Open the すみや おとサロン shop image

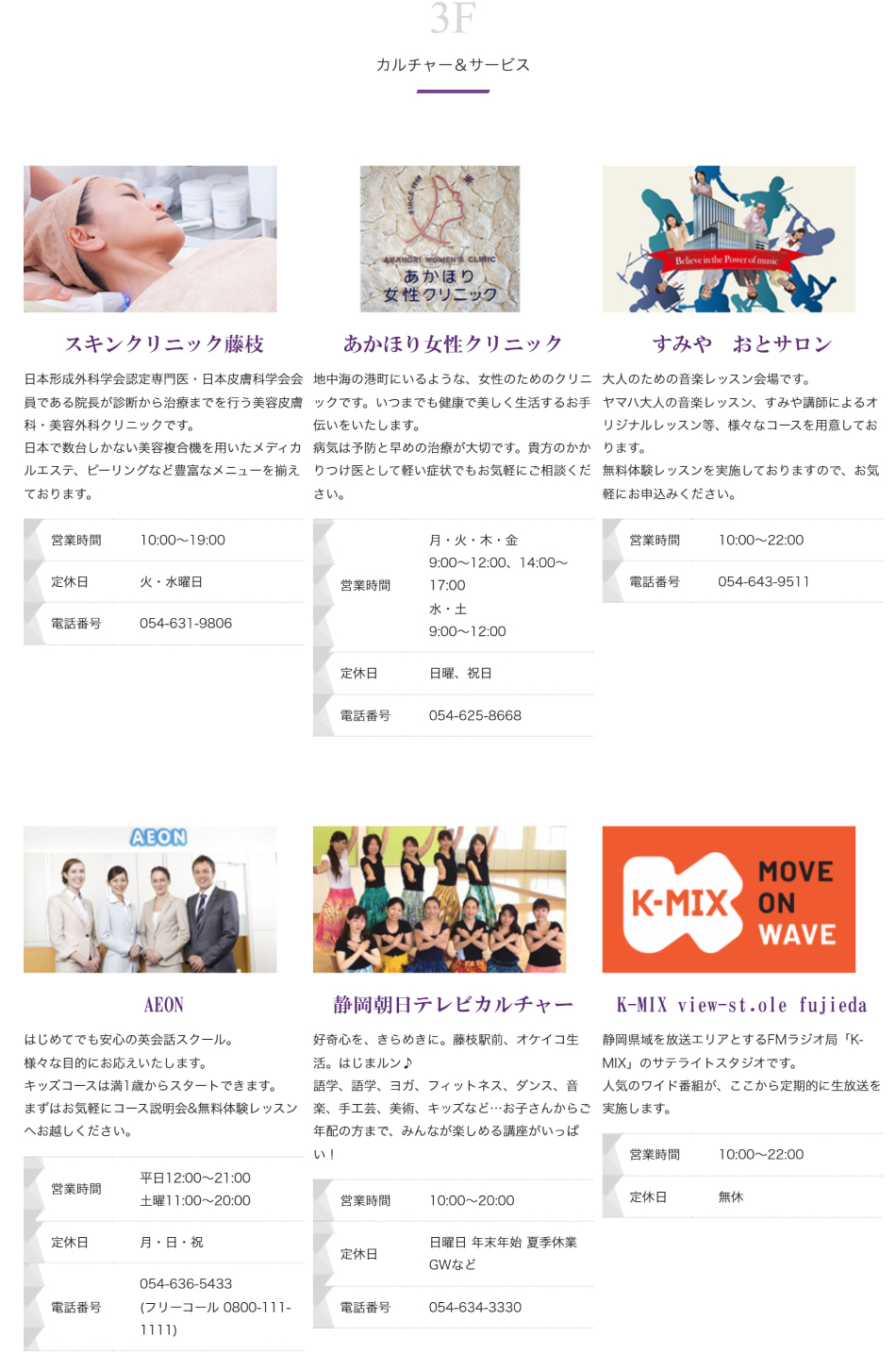tap(728, 239)
